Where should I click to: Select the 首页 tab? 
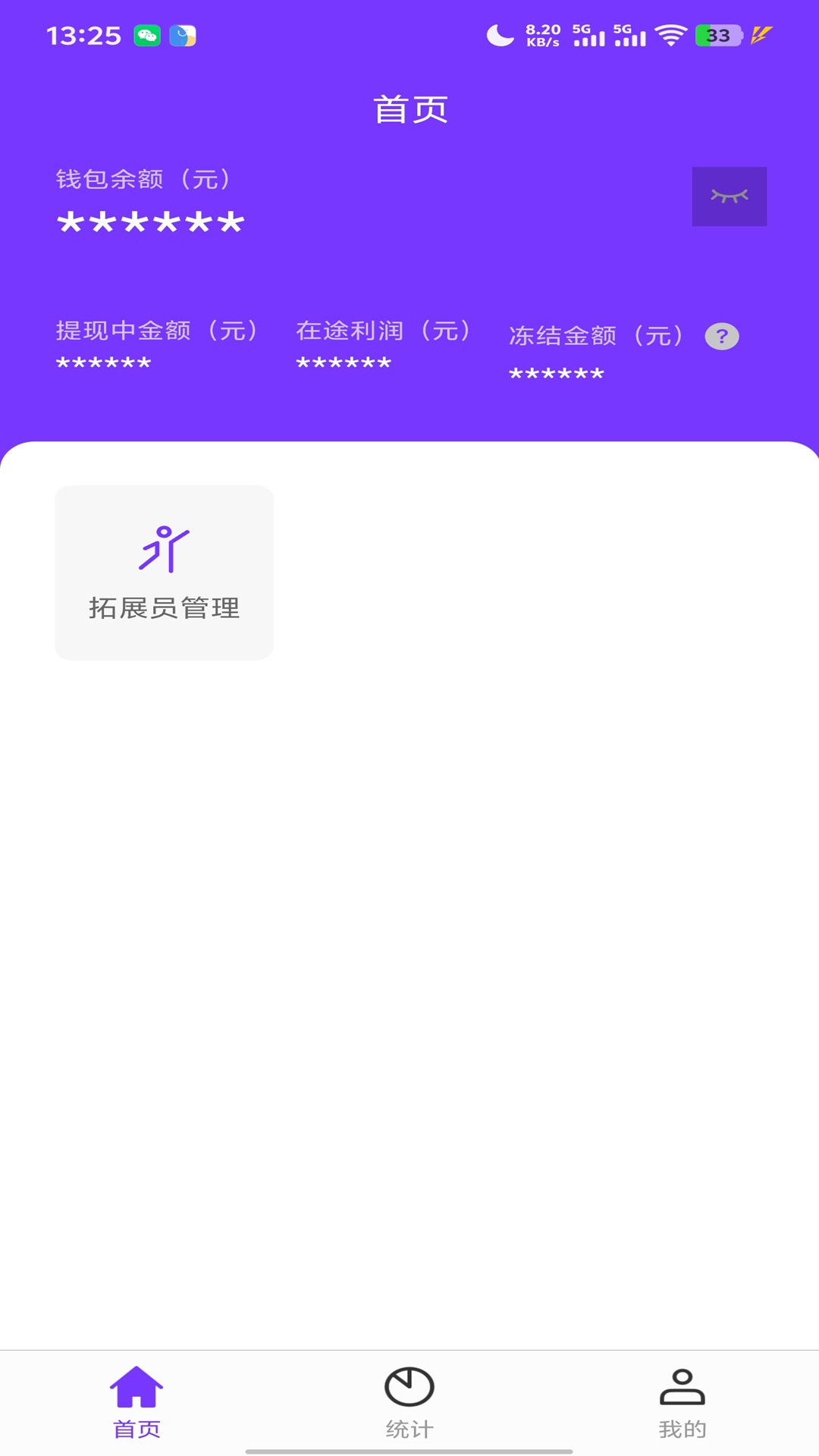[x=136, y=1402]
